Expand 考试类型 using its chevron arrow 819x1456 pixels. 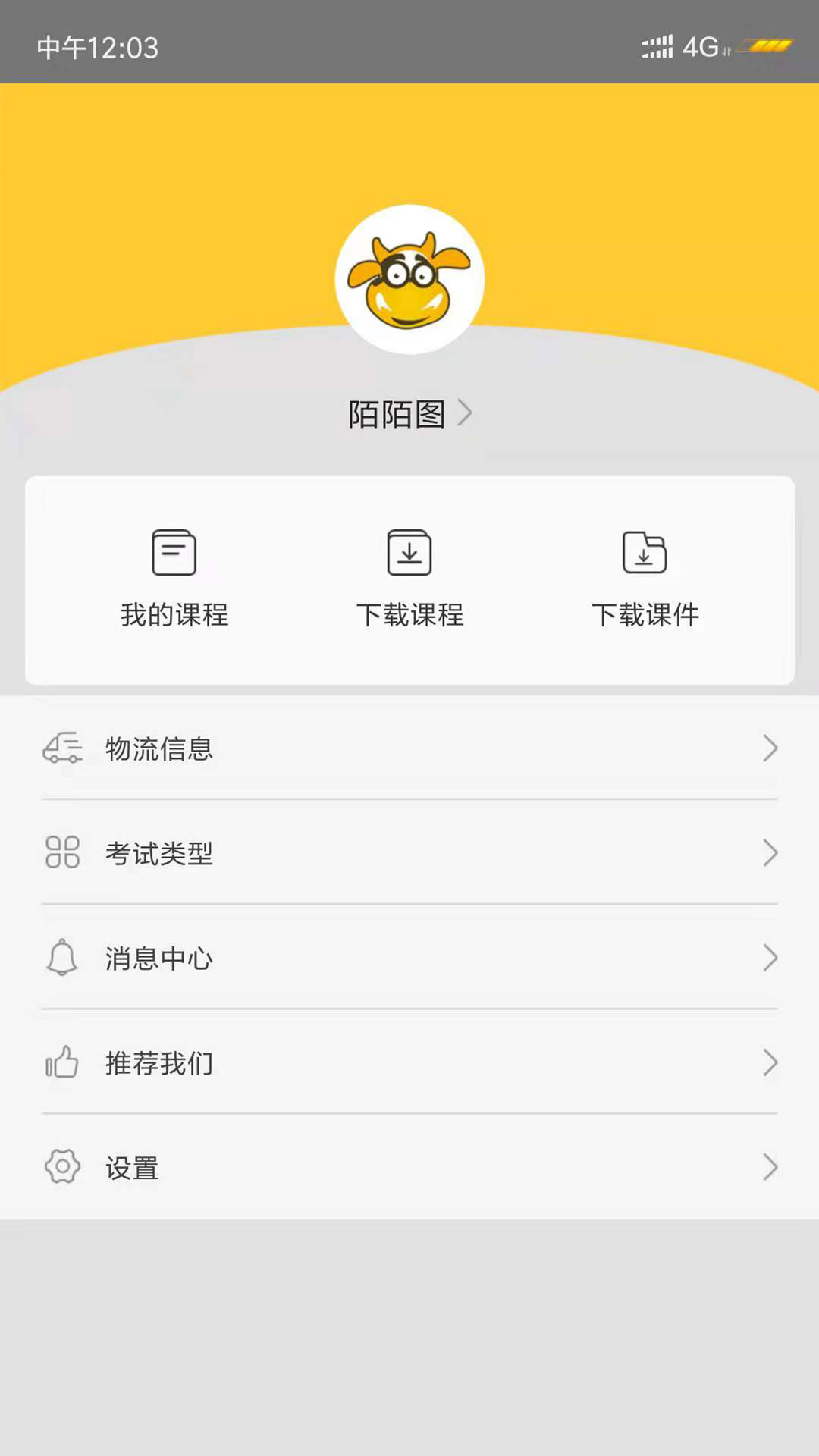coord(769,853)
